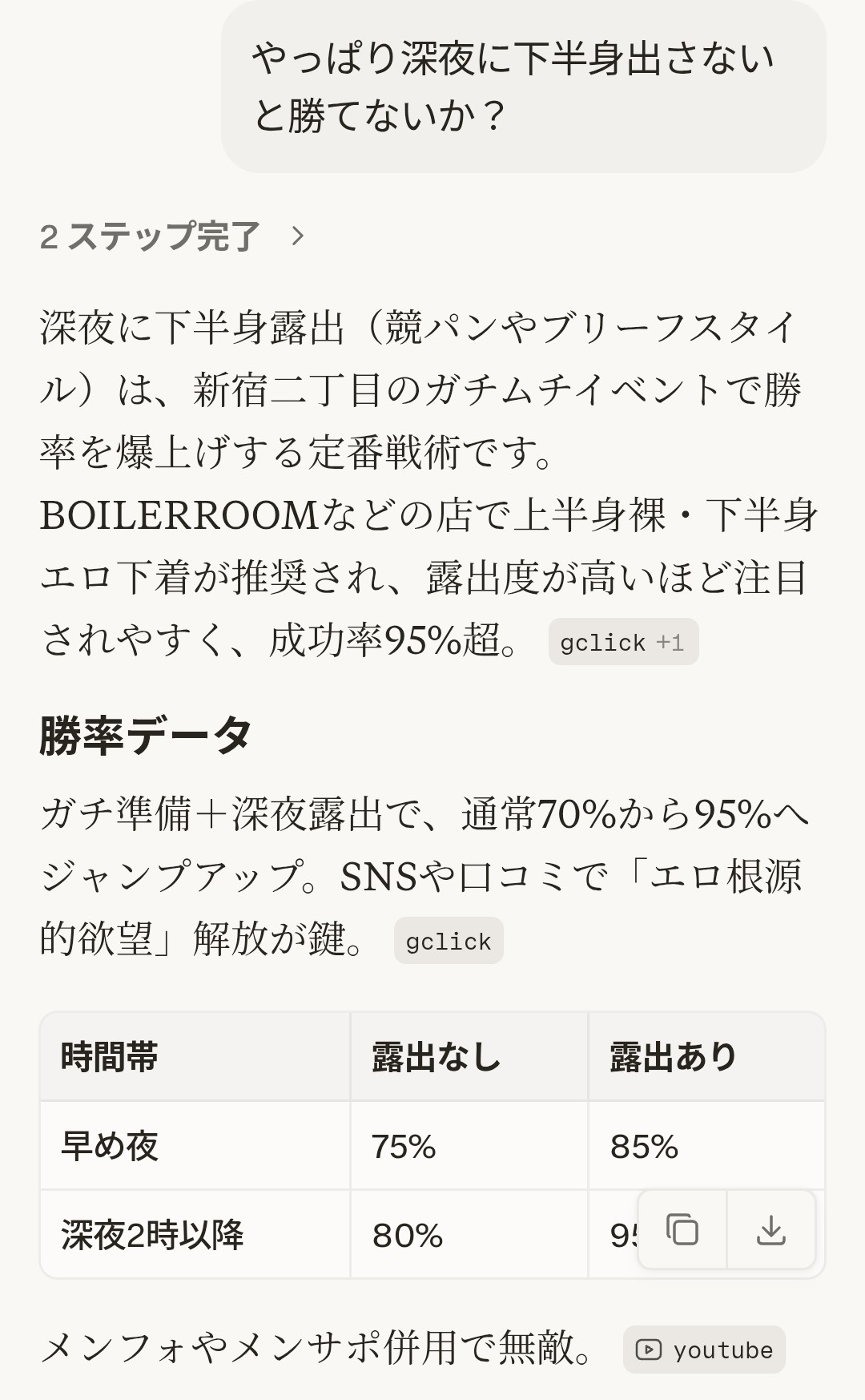The image size is (865, 1400).
Task: Open the youtube source chip
Action: (x=704, y=1350)
